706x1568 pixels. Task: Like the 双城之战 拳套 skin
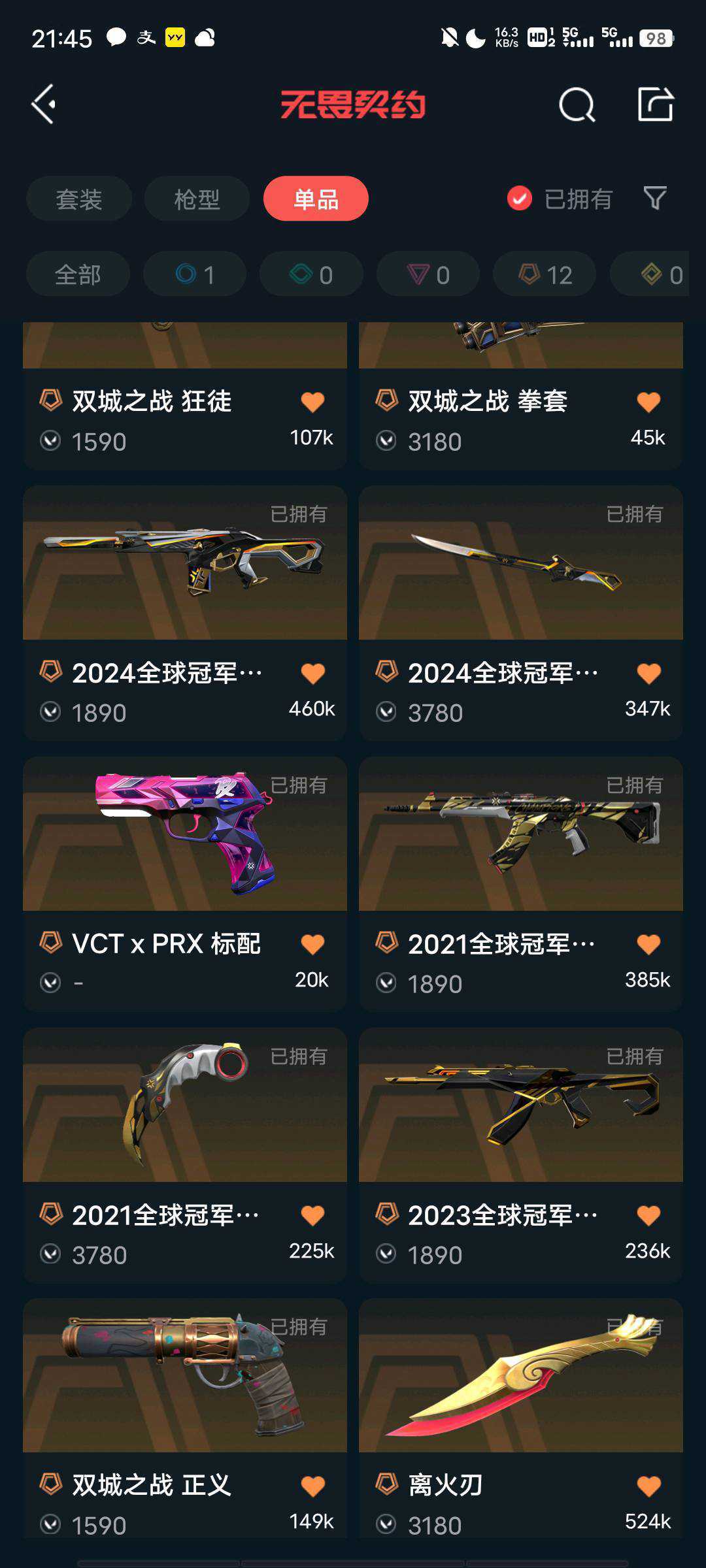(x=648, y=402)
